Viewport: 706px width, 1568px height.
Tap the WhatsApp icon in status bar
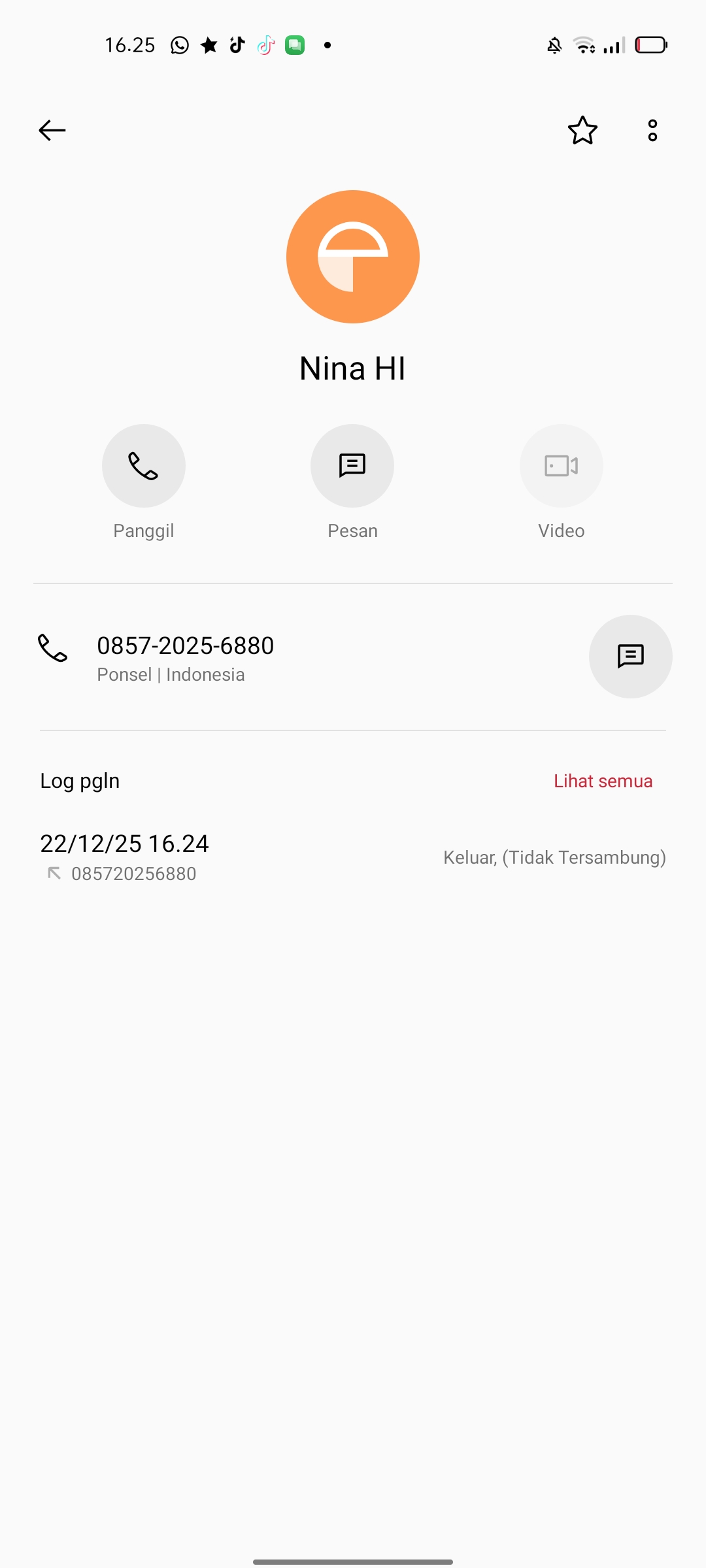pos(178,44)
